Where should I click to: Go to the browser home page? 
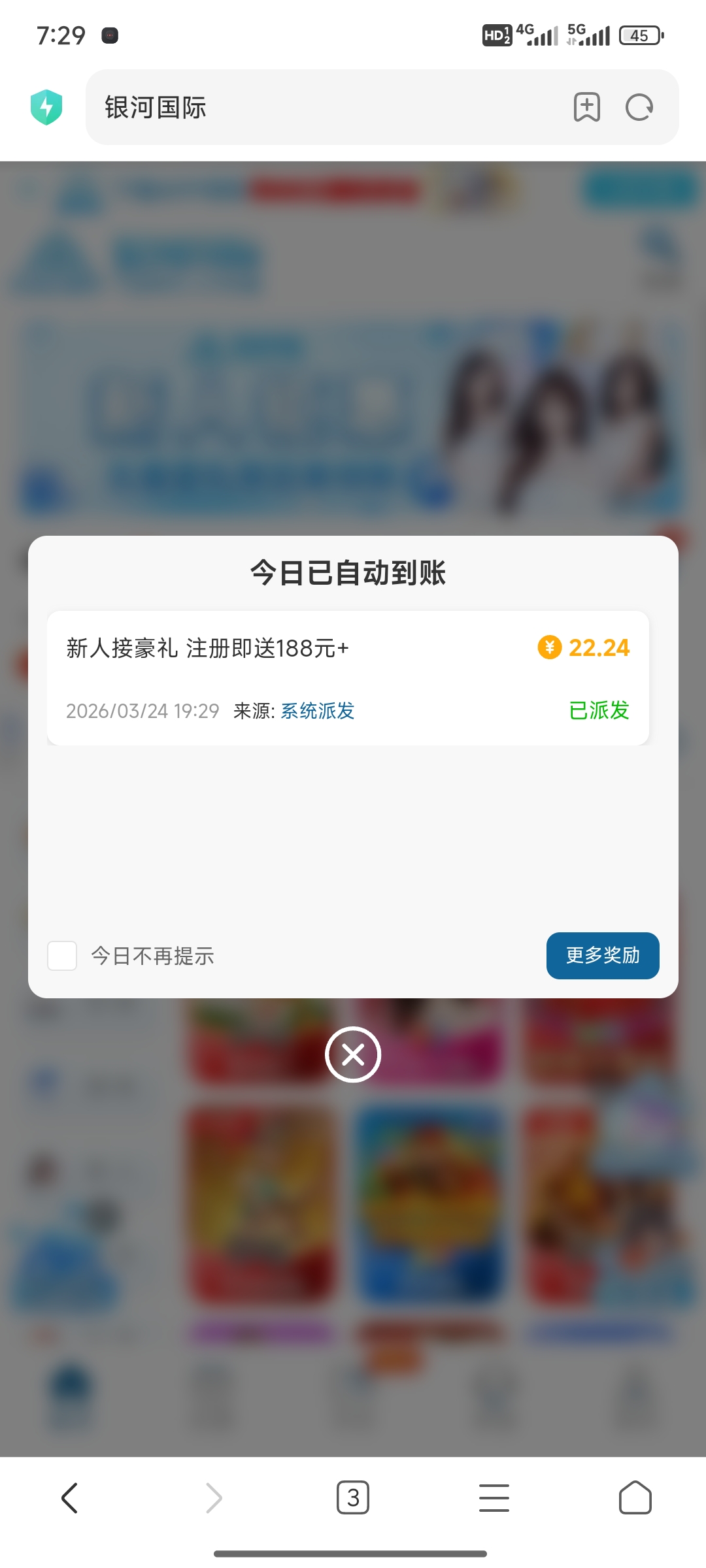click(x=635, y=1497)
